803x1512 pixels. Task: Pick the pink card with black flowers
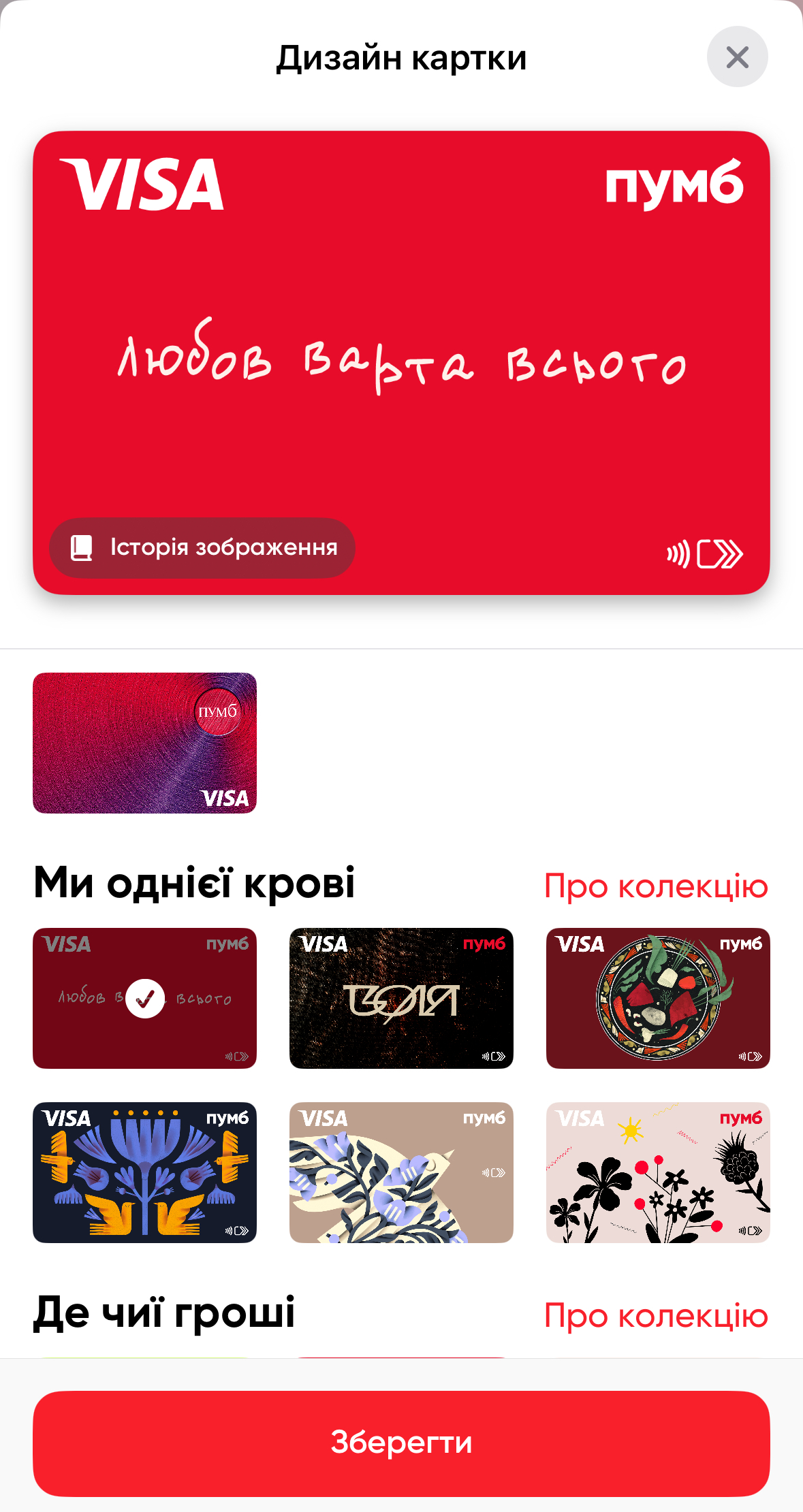pos(657,1172)
